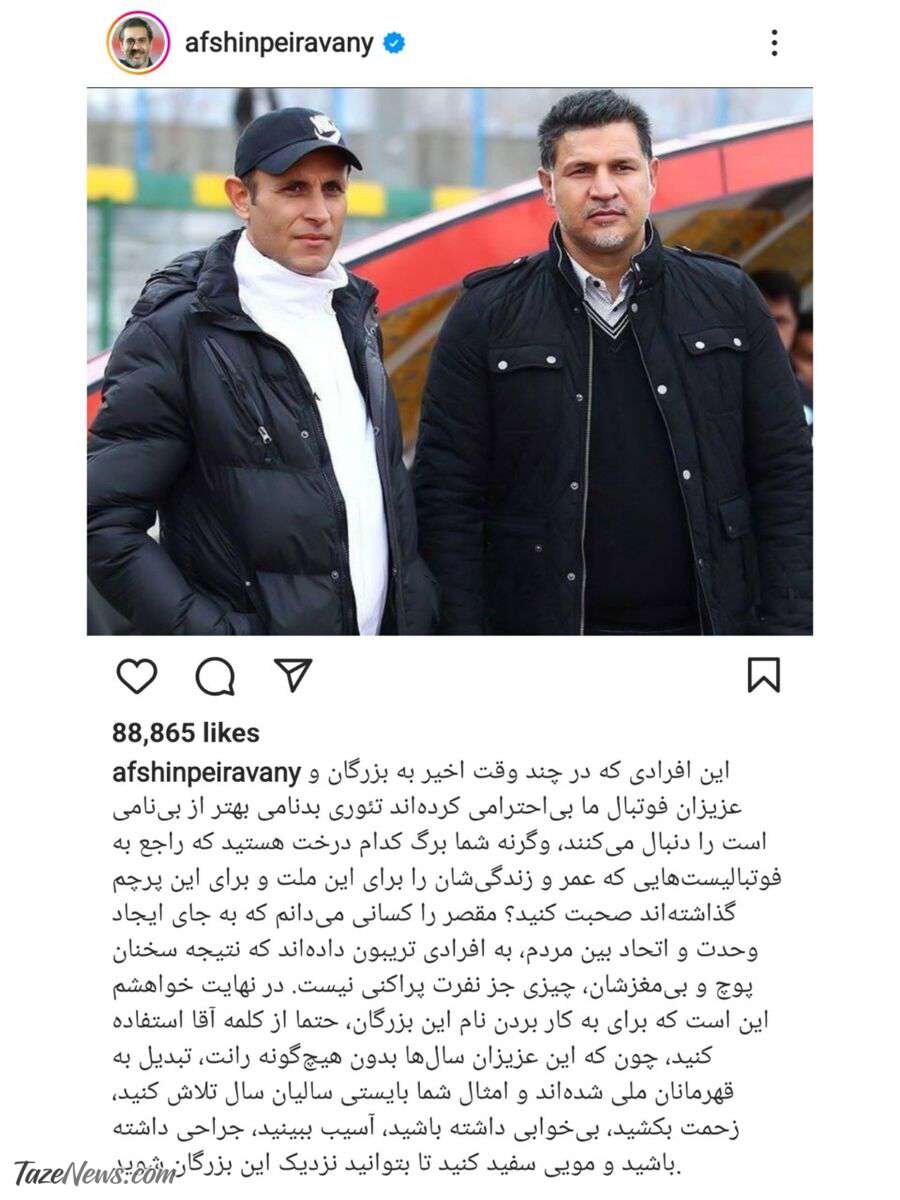Open afshinpeiravany's profile picture
Screen dimensions: 900x1200
[x=139, y=42]
